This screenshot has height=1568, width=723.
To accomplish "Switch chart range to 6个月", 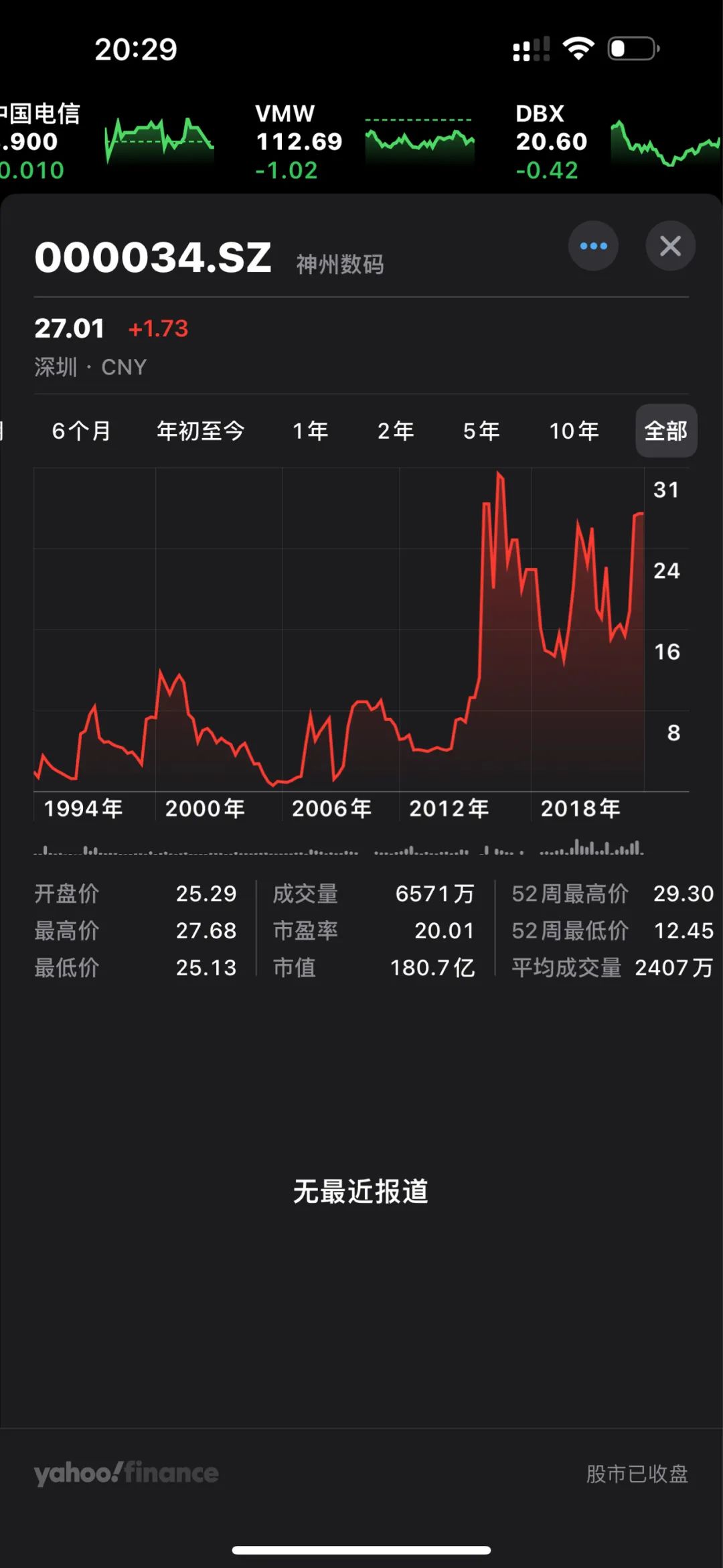I will click(82, 431).
